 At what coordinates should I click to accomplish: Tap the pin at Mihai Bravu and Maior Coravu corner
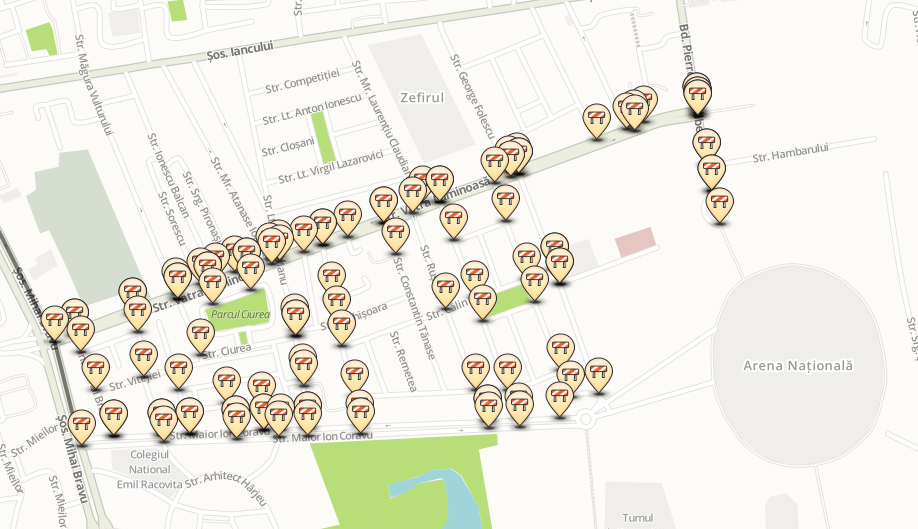(x=82, y=426)
